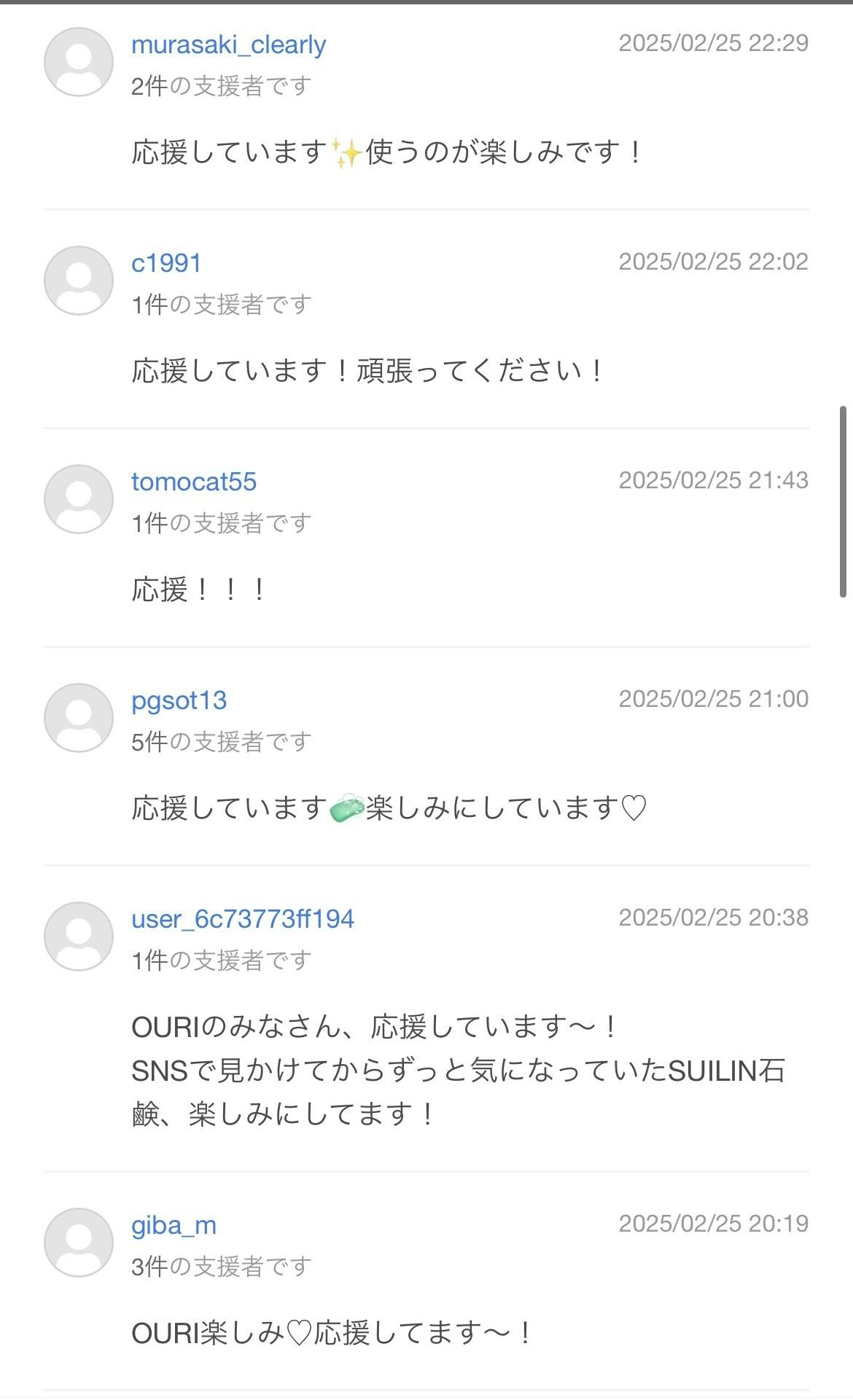Screen dimensions: 853x1400
Task: Open pgsot13's profile link
Action: point(179,700)
